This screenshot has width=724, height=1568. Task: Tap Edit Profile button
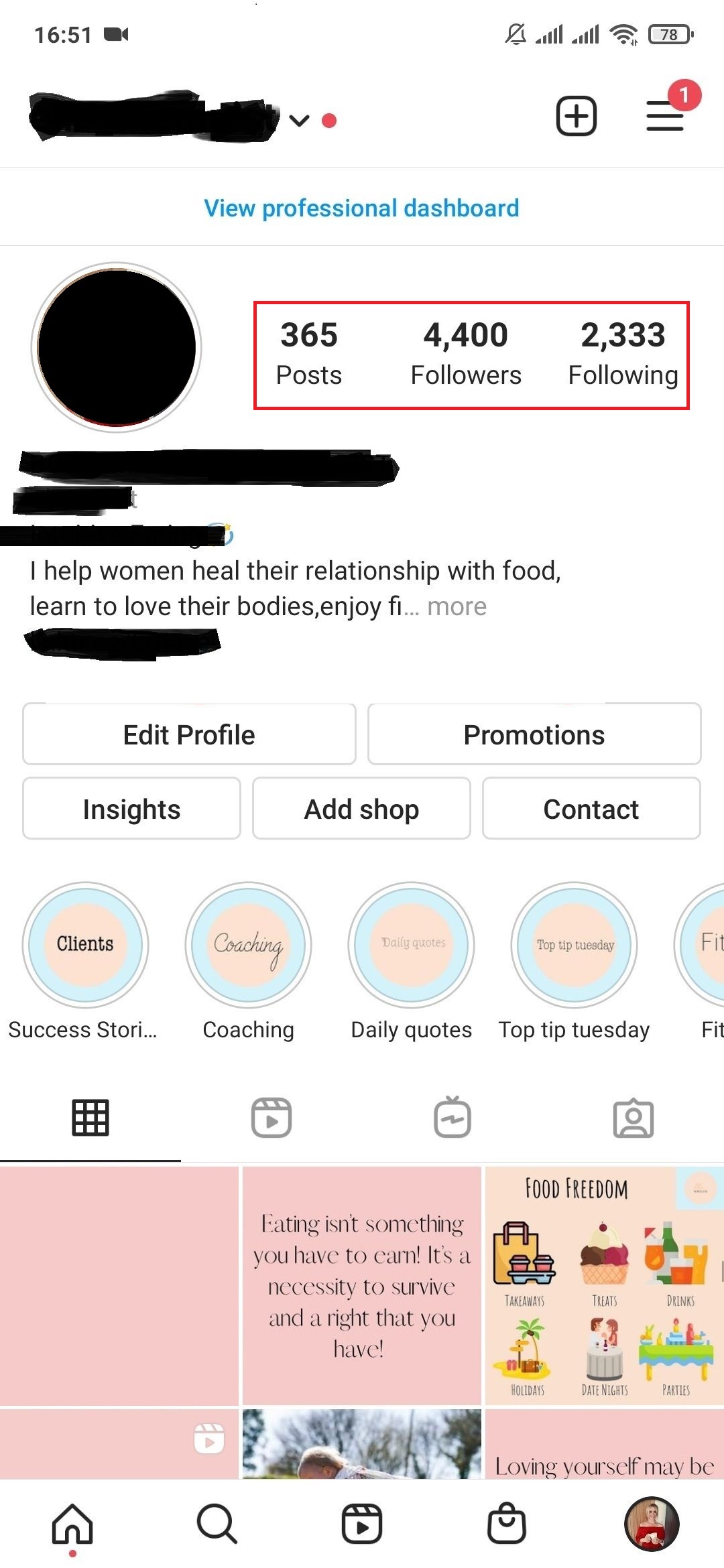pos(189,734)
